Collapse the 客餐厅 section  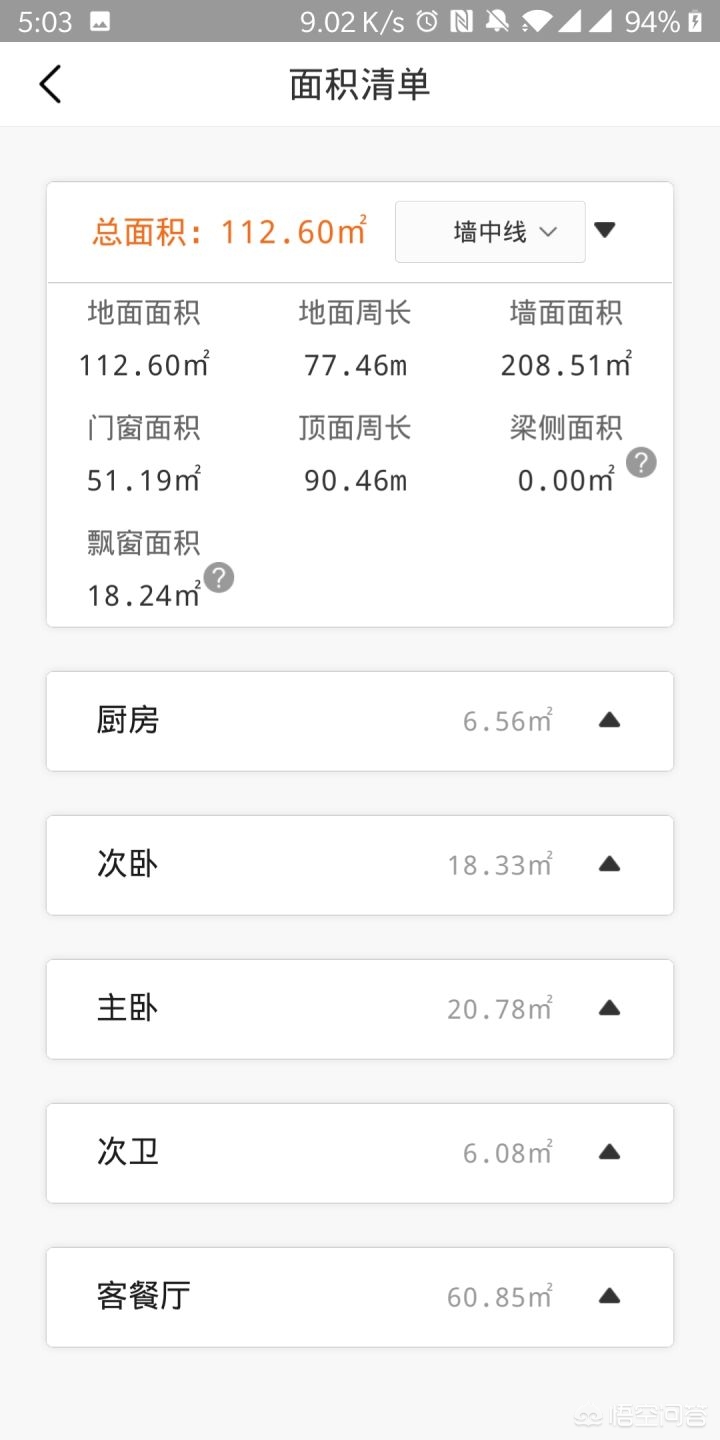click(x=609, y=1297)
